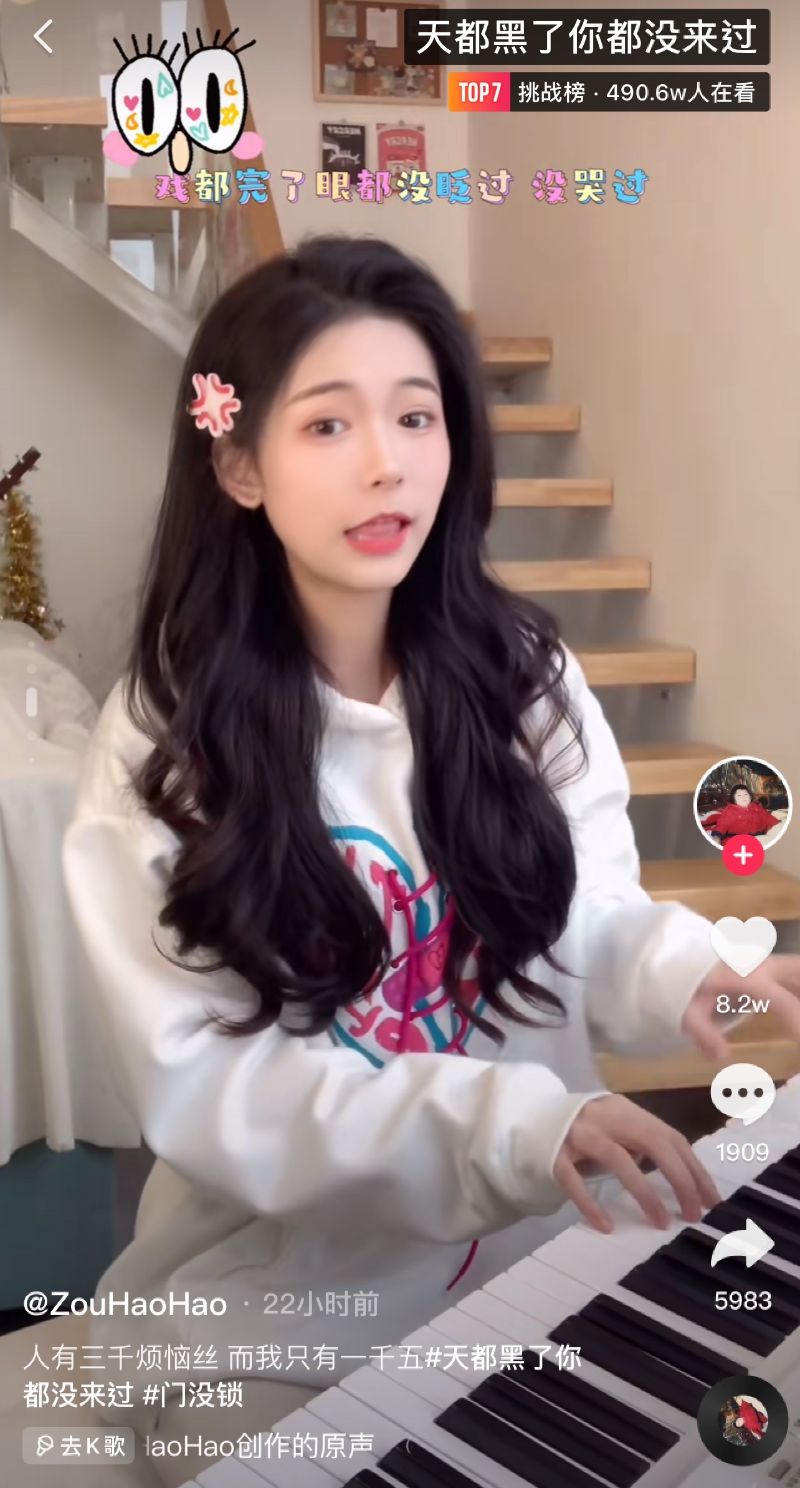Follow the creator with the red plus
This screenshot has width=800, height=1488.
[742, 856]
